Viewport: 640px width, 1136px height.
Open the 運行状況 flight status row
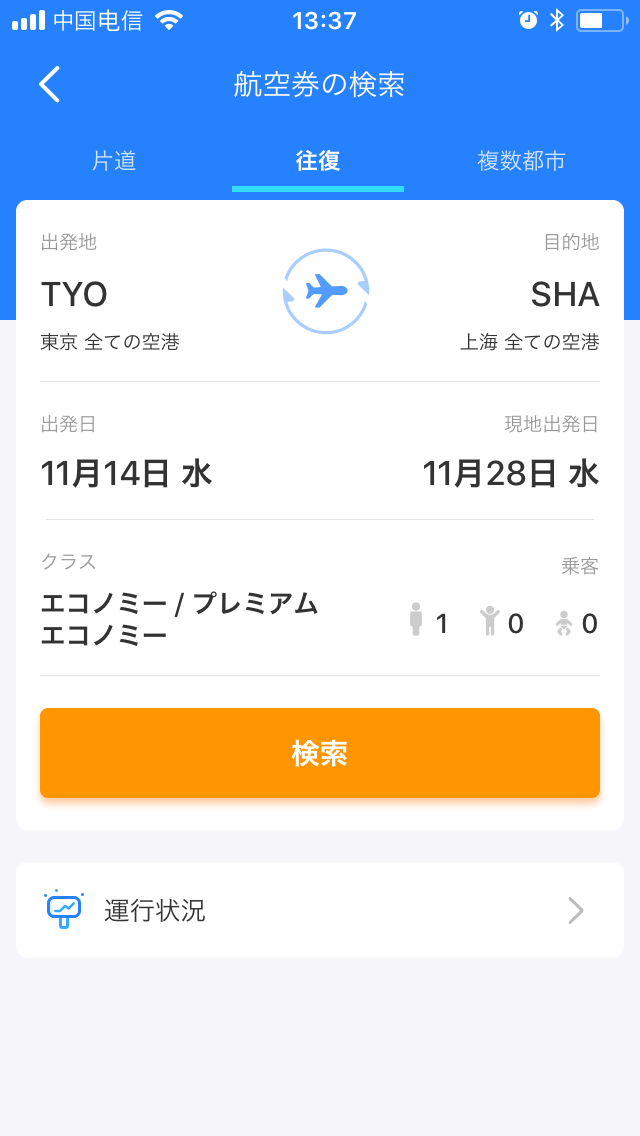point(320,910)
